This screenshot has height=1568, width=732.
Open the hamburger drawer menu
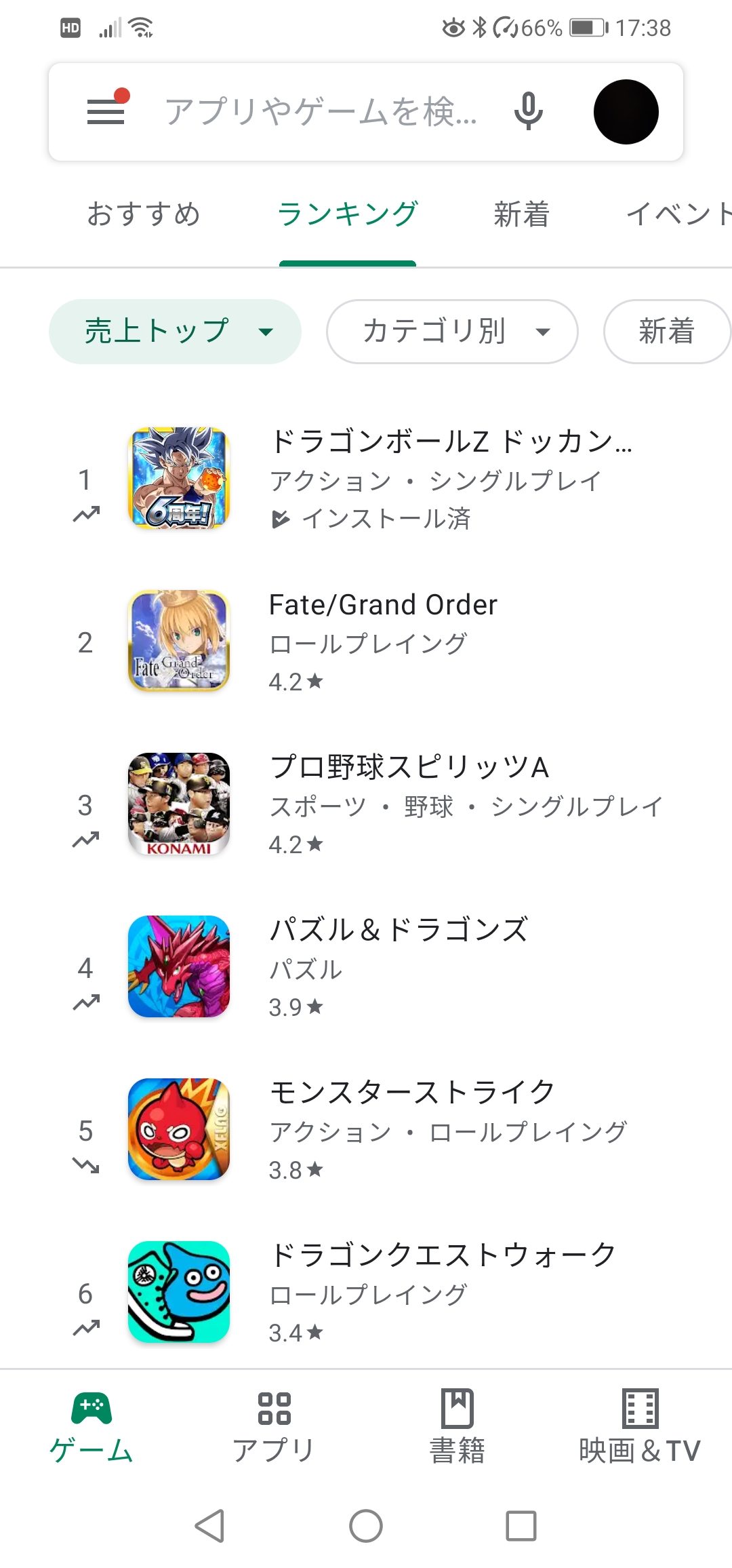click(x=106, y=111)
